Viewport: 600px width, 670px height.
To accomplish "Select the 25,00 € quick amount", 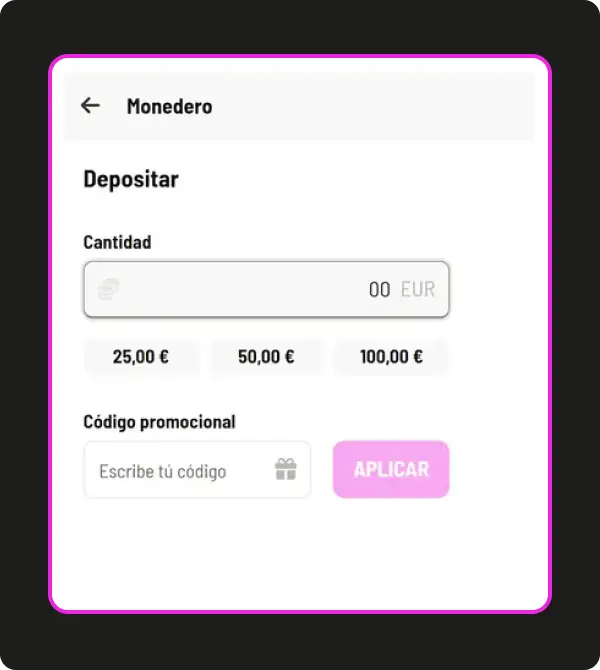I will point(141,357).
